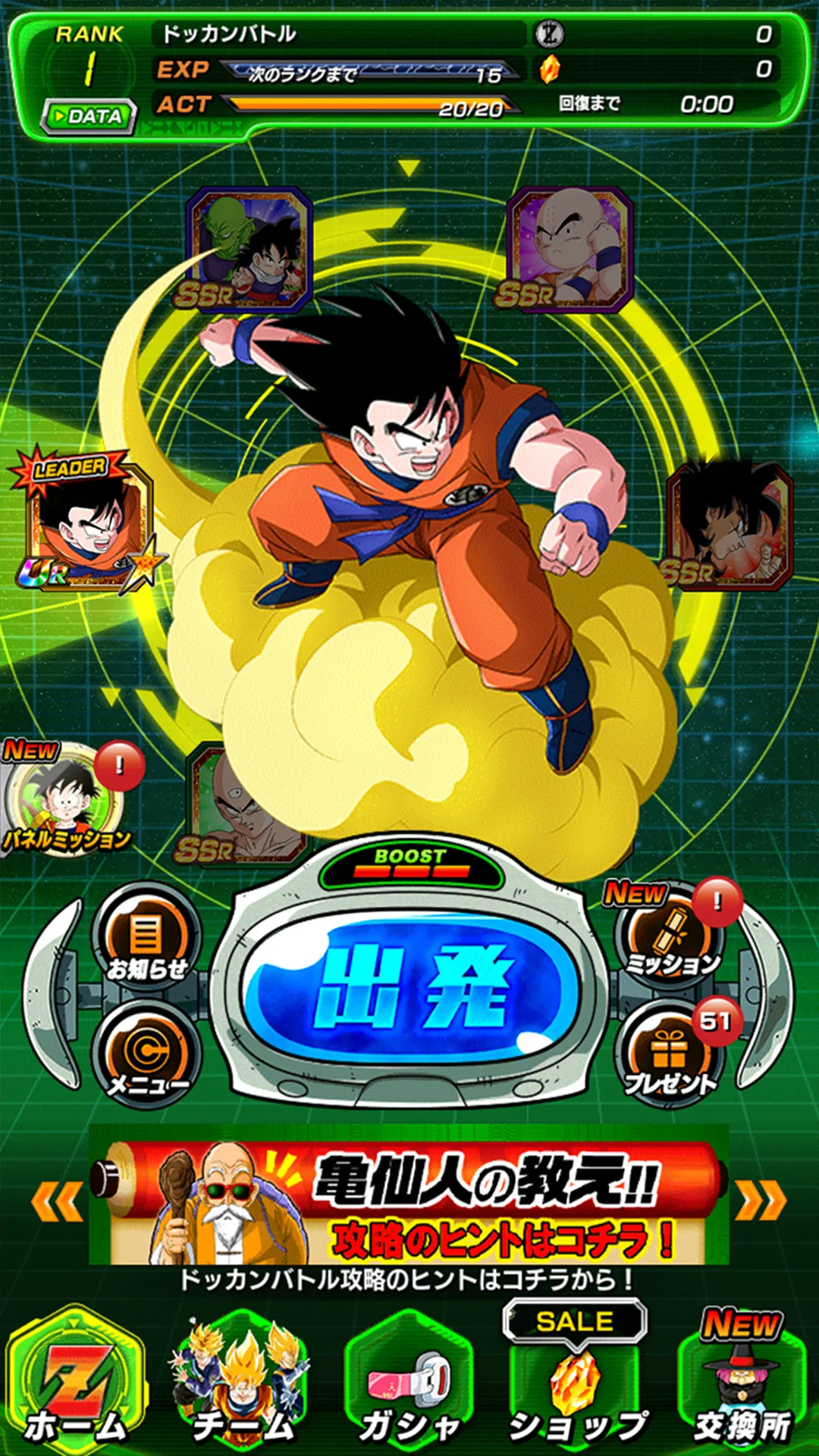This screenshot has width=819, height=1456.
Task: Show the next banner with the right arrow
Action: [x=761, y=1202]
